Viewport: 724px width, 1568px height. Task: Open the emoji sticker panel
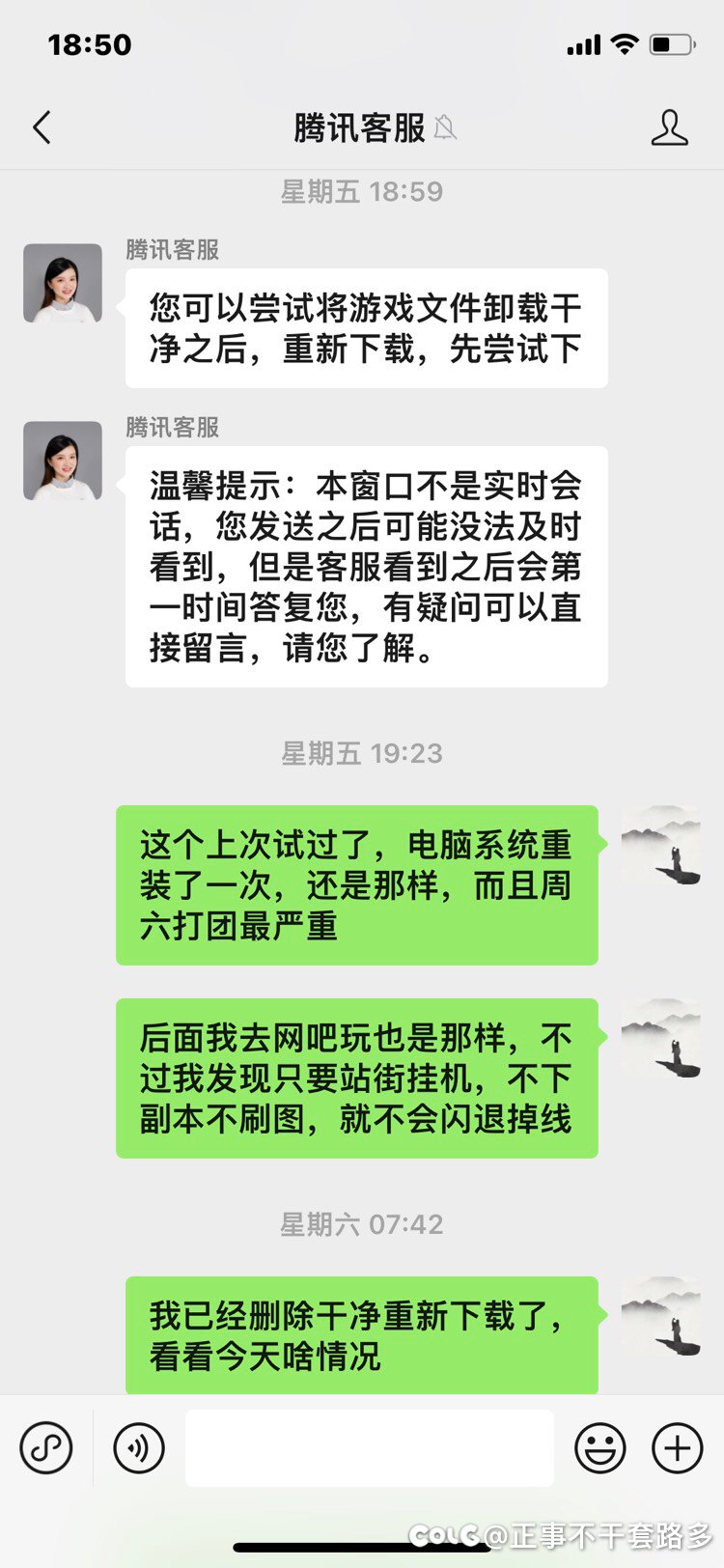coord(600,1448)
